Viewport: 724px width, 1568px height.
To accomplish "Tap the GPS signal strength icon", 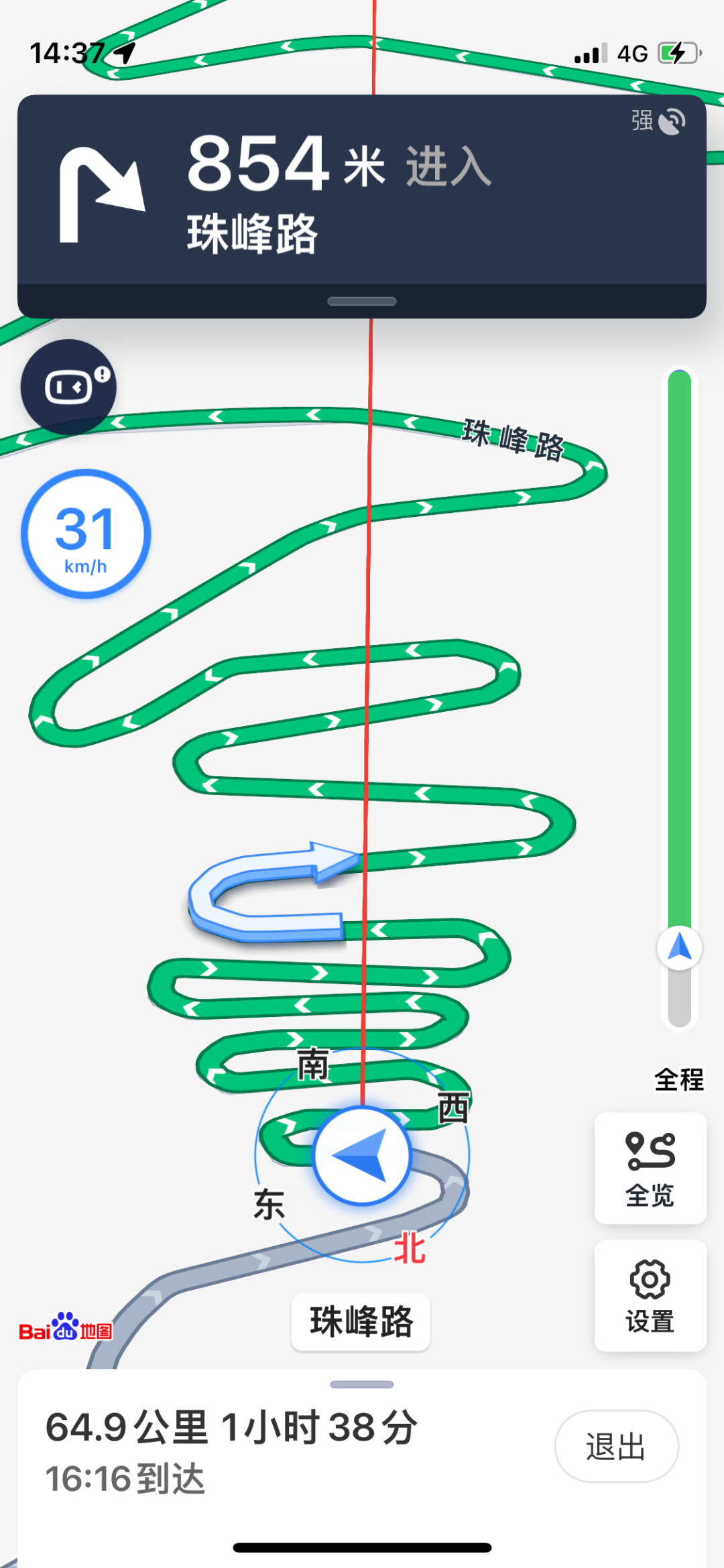I will [x=671, y=121].
